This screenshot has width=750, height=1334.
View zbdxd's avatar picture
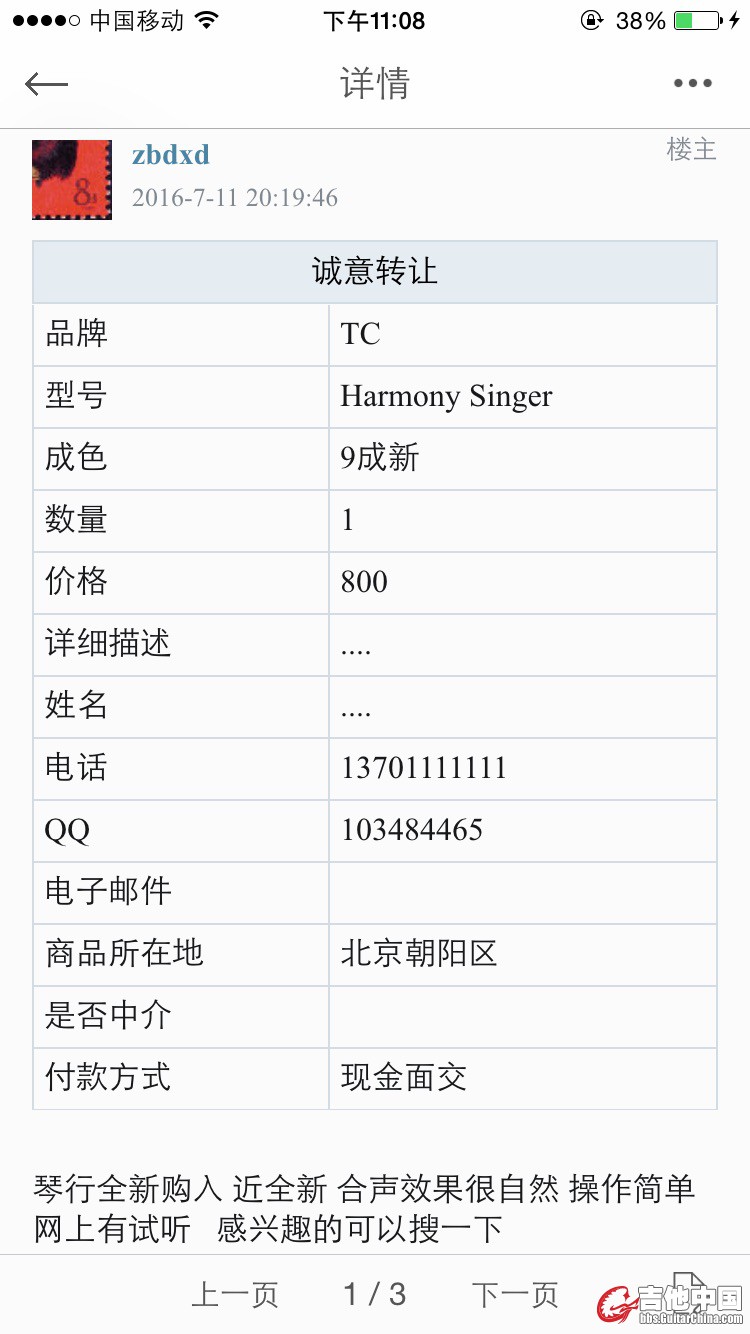click(72, 180)
